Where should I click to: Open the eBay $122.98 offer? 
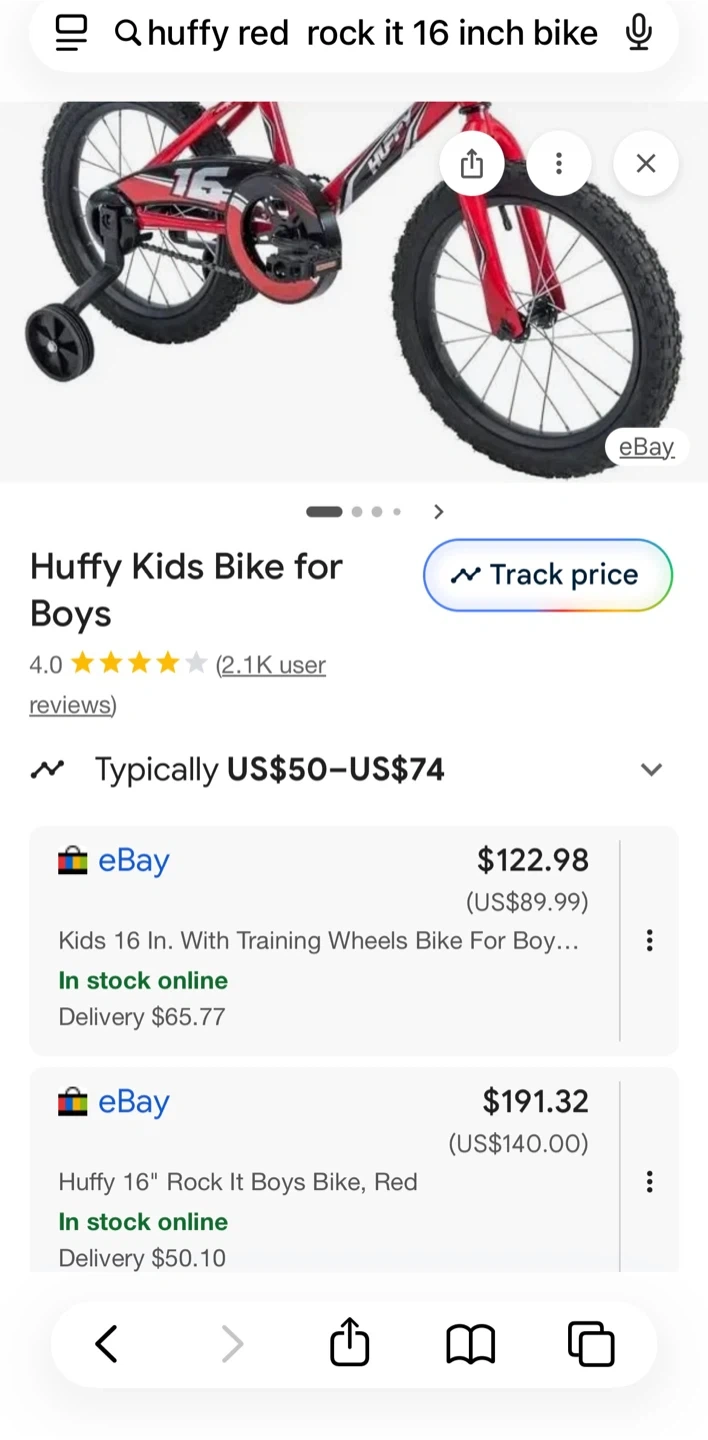320,940
